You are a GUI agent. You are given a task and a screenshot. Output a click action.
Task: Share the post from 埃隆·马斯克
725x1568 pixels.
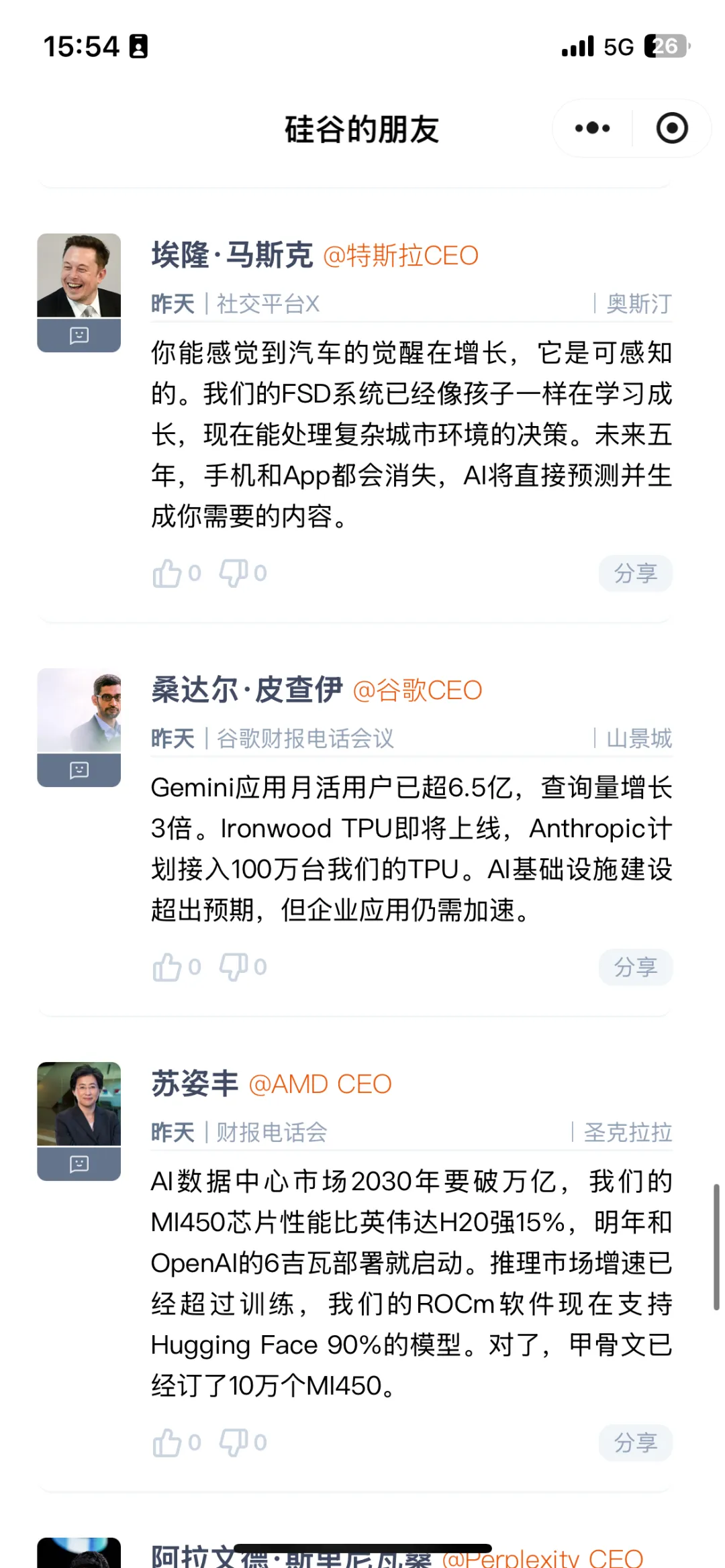tap(635, 574)
